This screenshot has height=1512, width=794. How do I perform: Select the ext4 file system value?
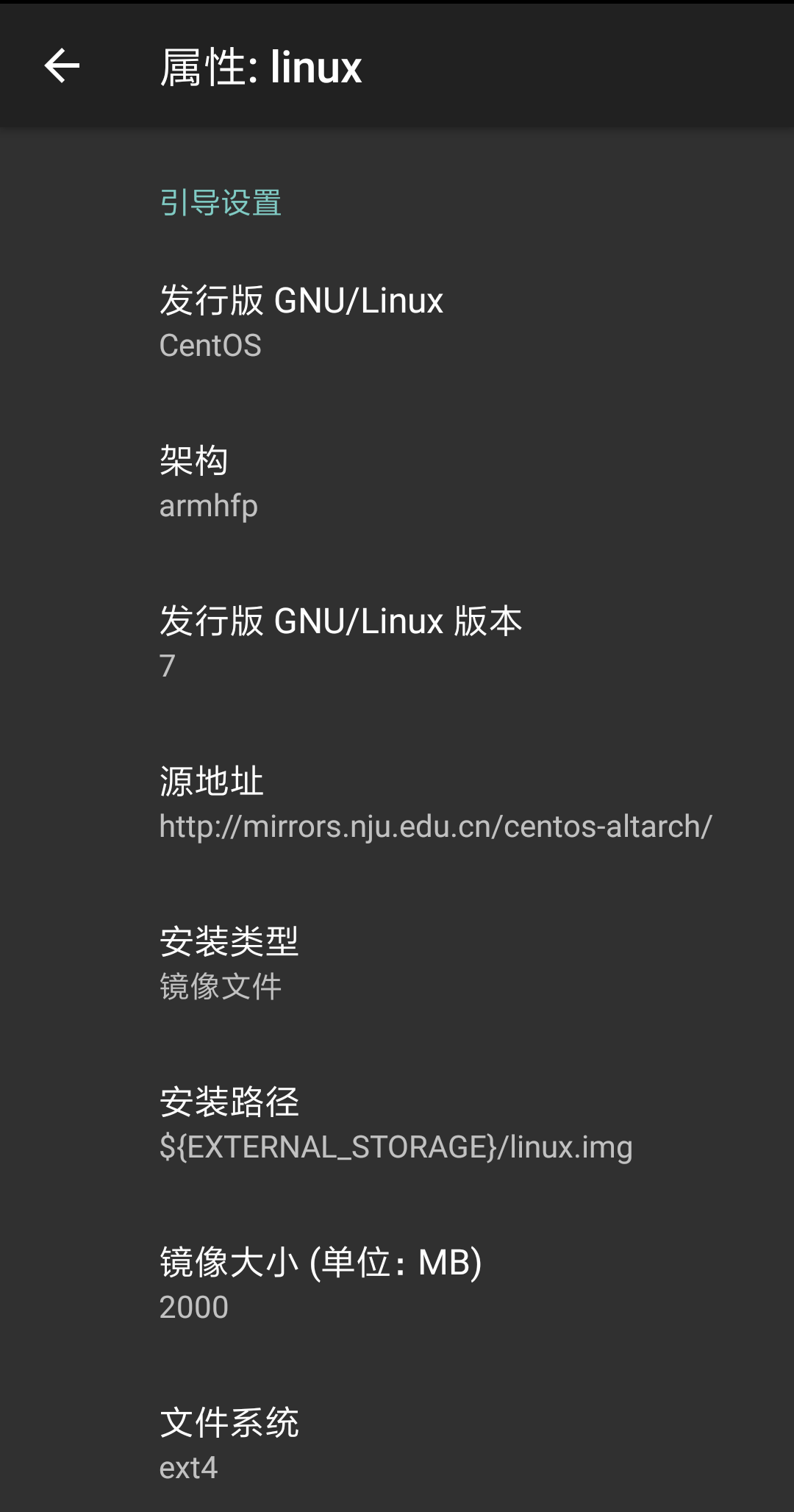[x=188, y=1466]
